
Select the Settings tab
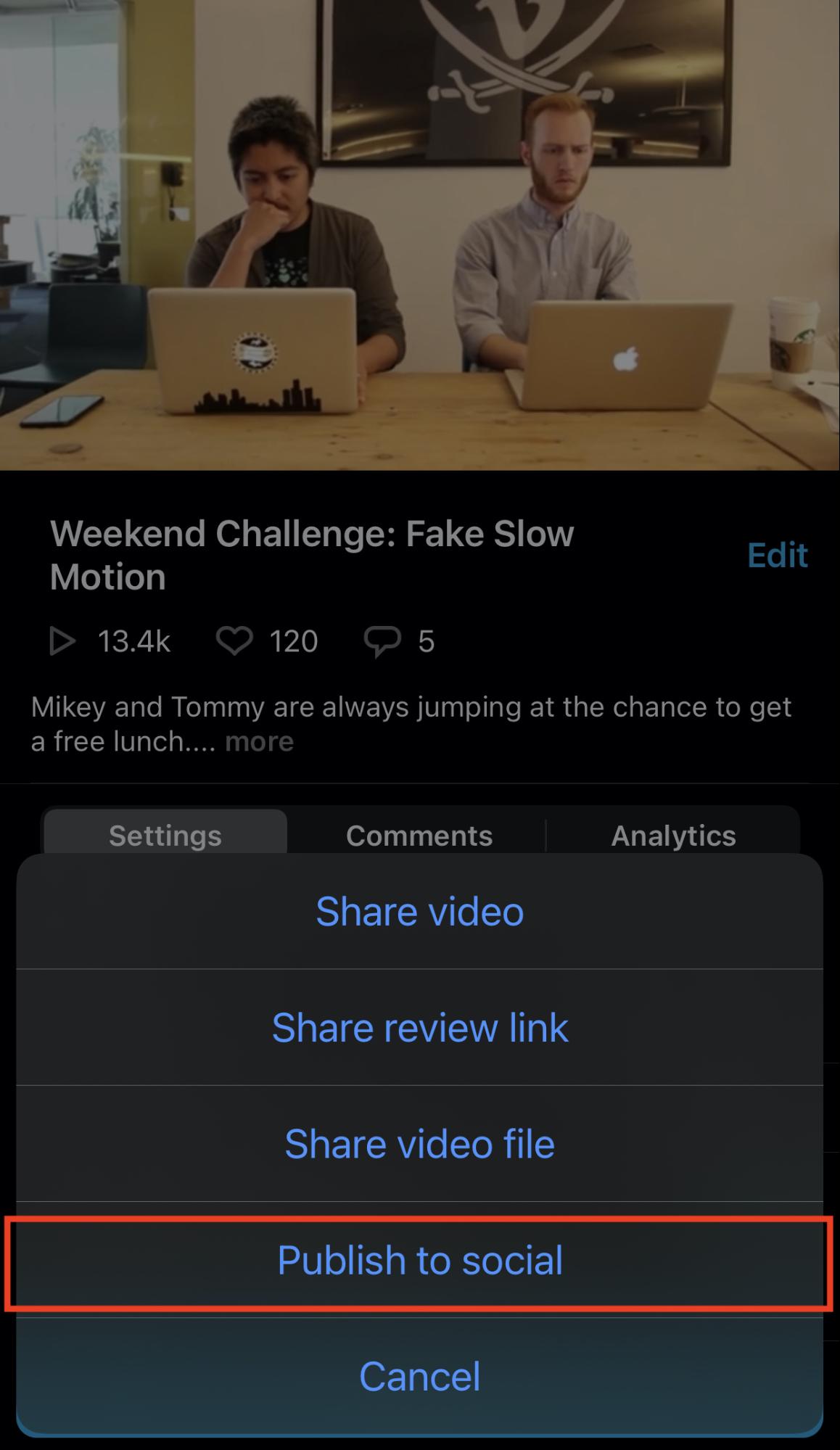click(165, 835)
